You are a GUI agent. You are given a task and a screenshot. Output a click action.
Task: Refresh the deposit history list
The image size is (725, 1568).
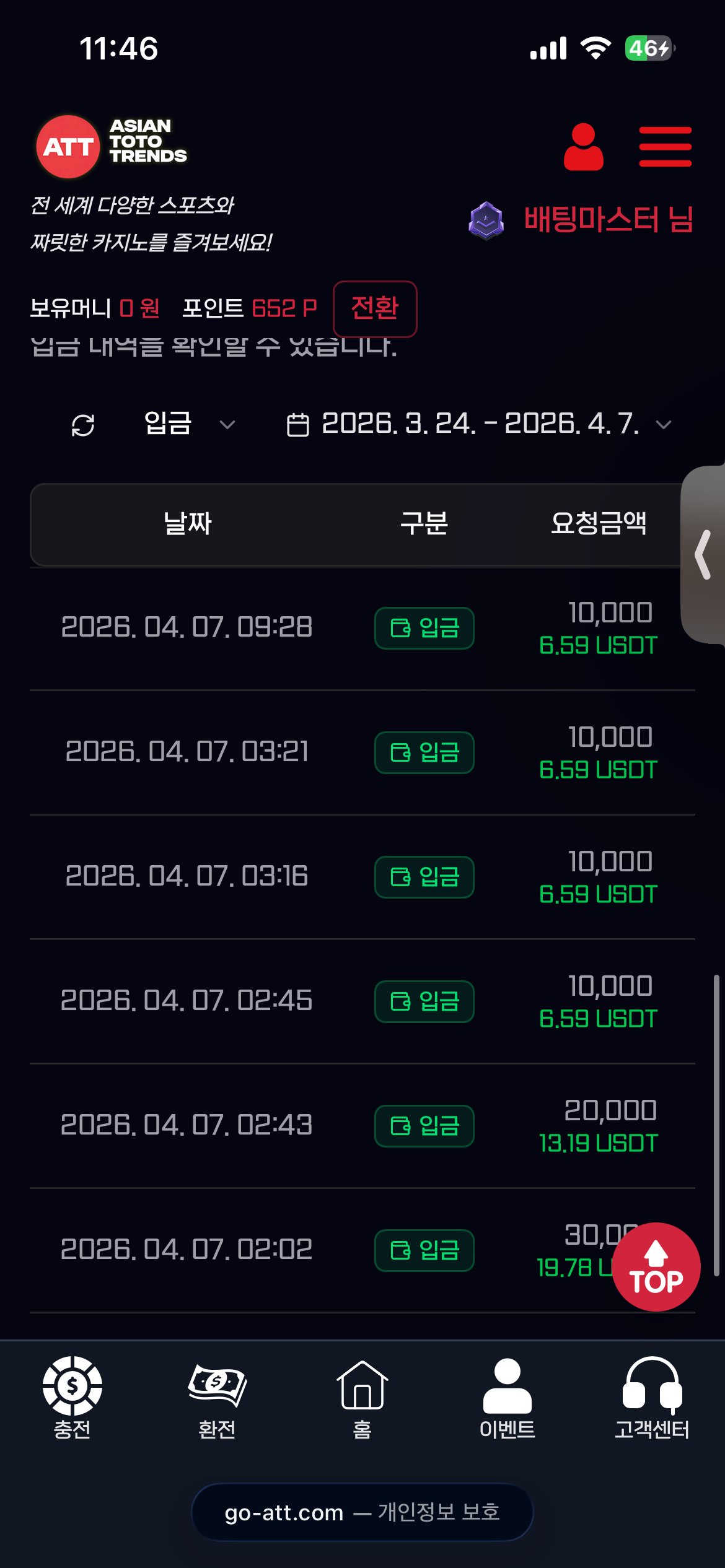coord(83,425)
